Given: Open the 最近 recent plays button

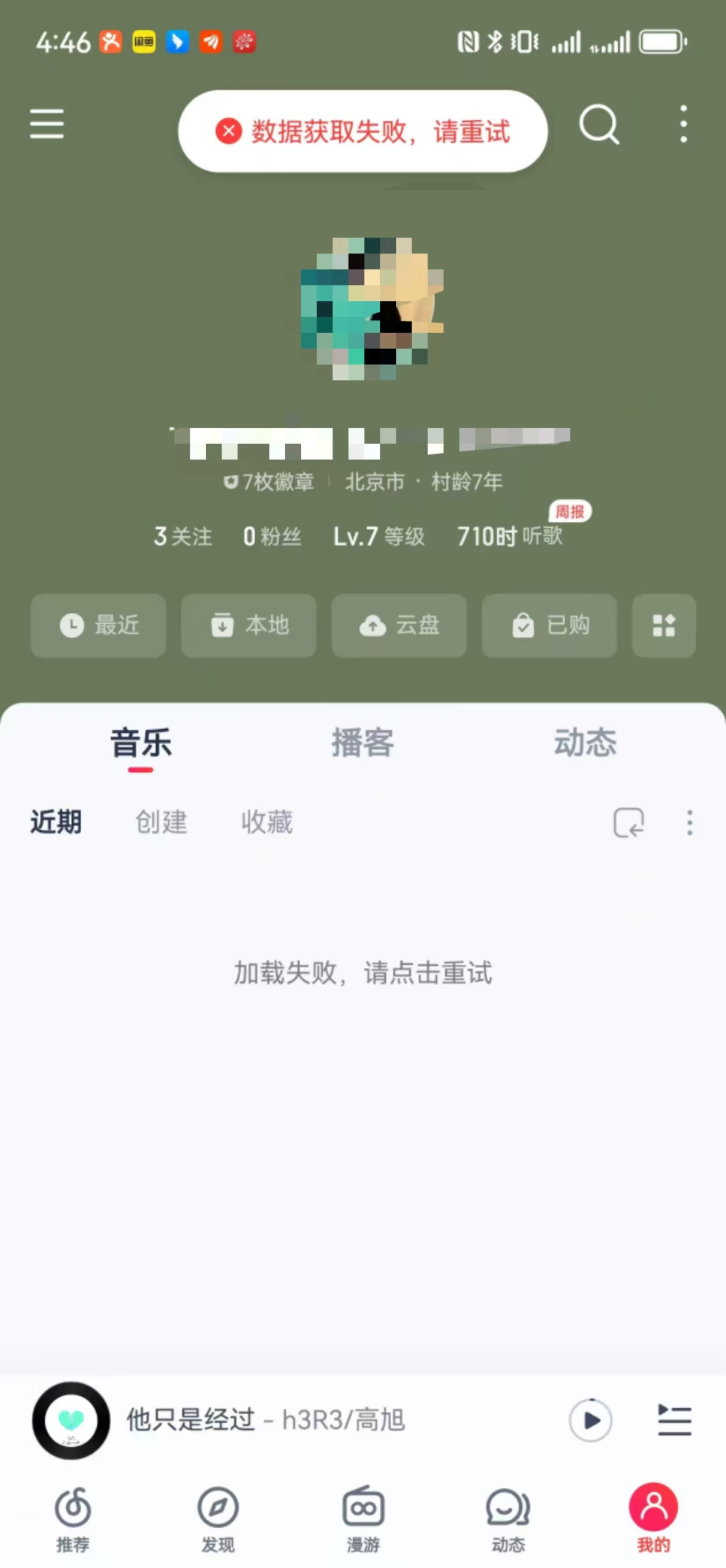Looking at the screenshot, I should click(x=99, y=625).
